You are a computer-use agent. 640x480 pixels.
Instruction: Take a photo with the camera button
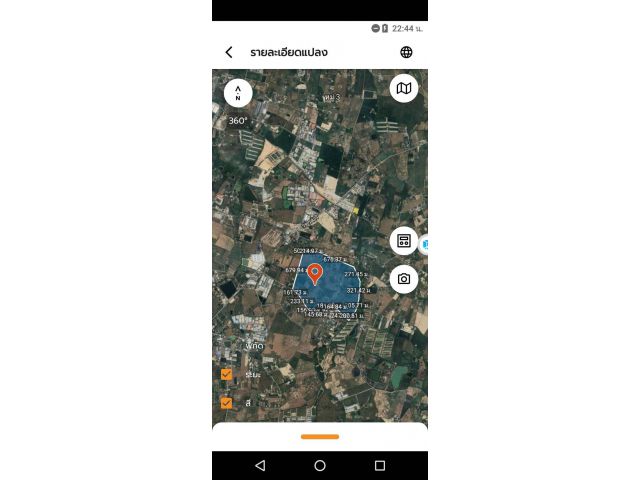click(x=404, y=279)
